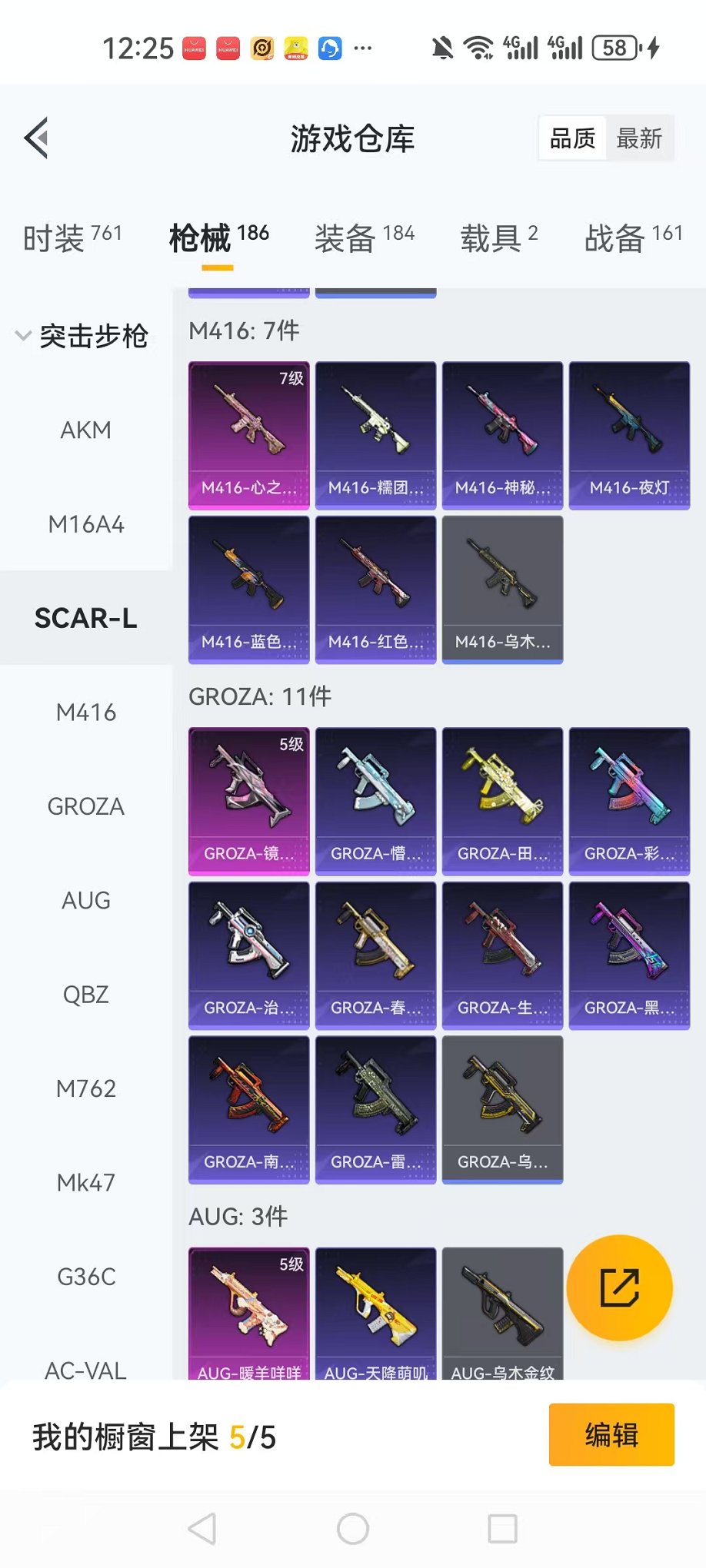The image size is (706, 1568).
Task: View the M416-乌木 skin tile
Action: tap(502, 589)
